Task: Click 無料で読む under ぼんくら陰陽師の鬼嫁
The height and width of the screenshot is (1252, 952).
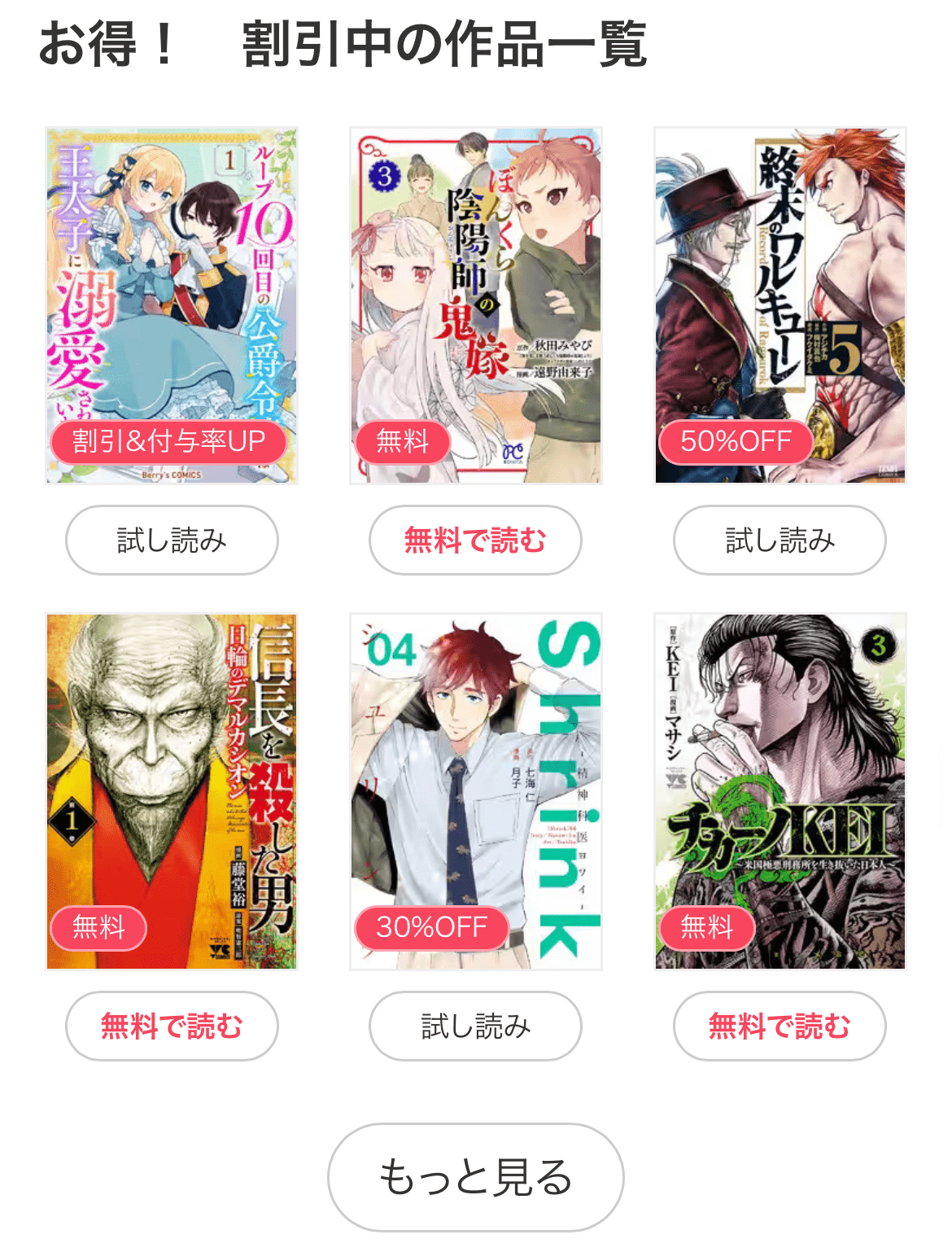Action: click(474, 540)
